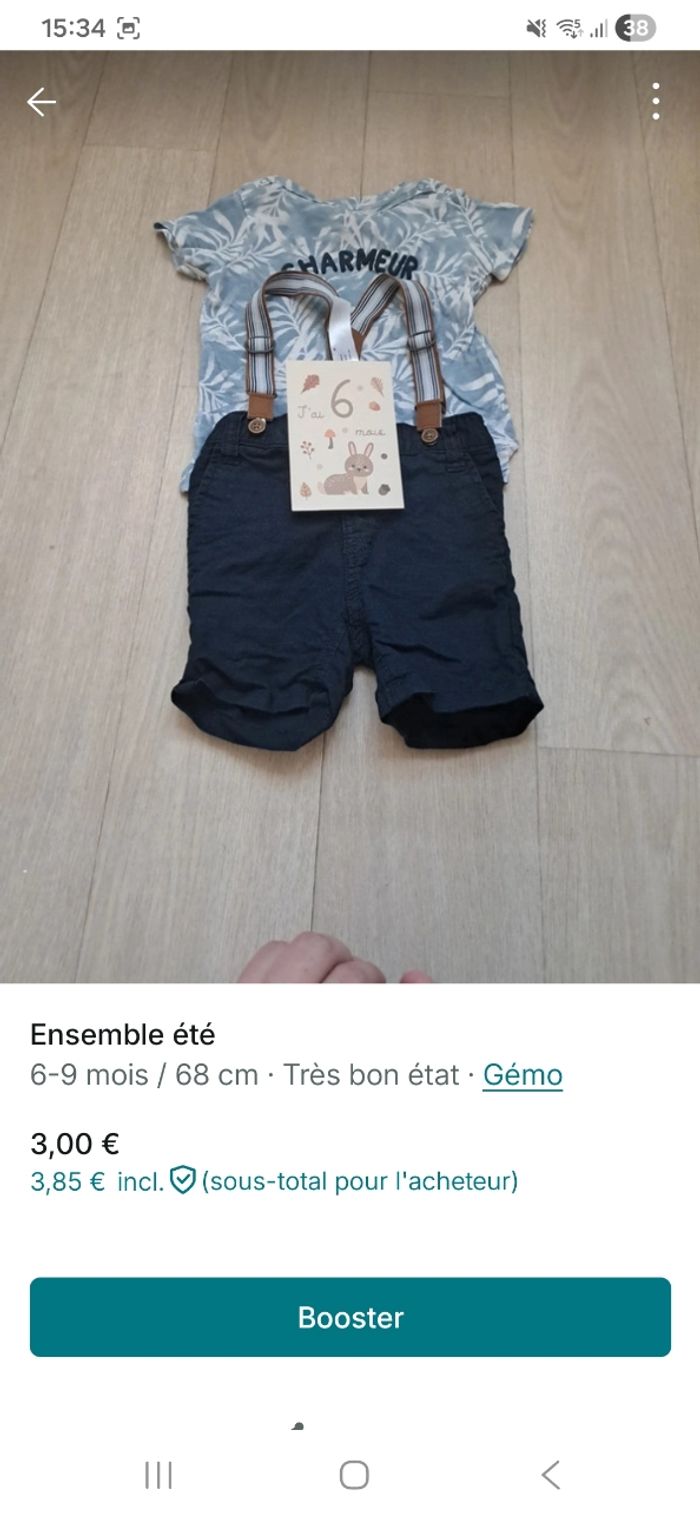The width and height of the screenshot is (700, 1517).
Task: Go back using the top arrow
Action: click(41, 101)
